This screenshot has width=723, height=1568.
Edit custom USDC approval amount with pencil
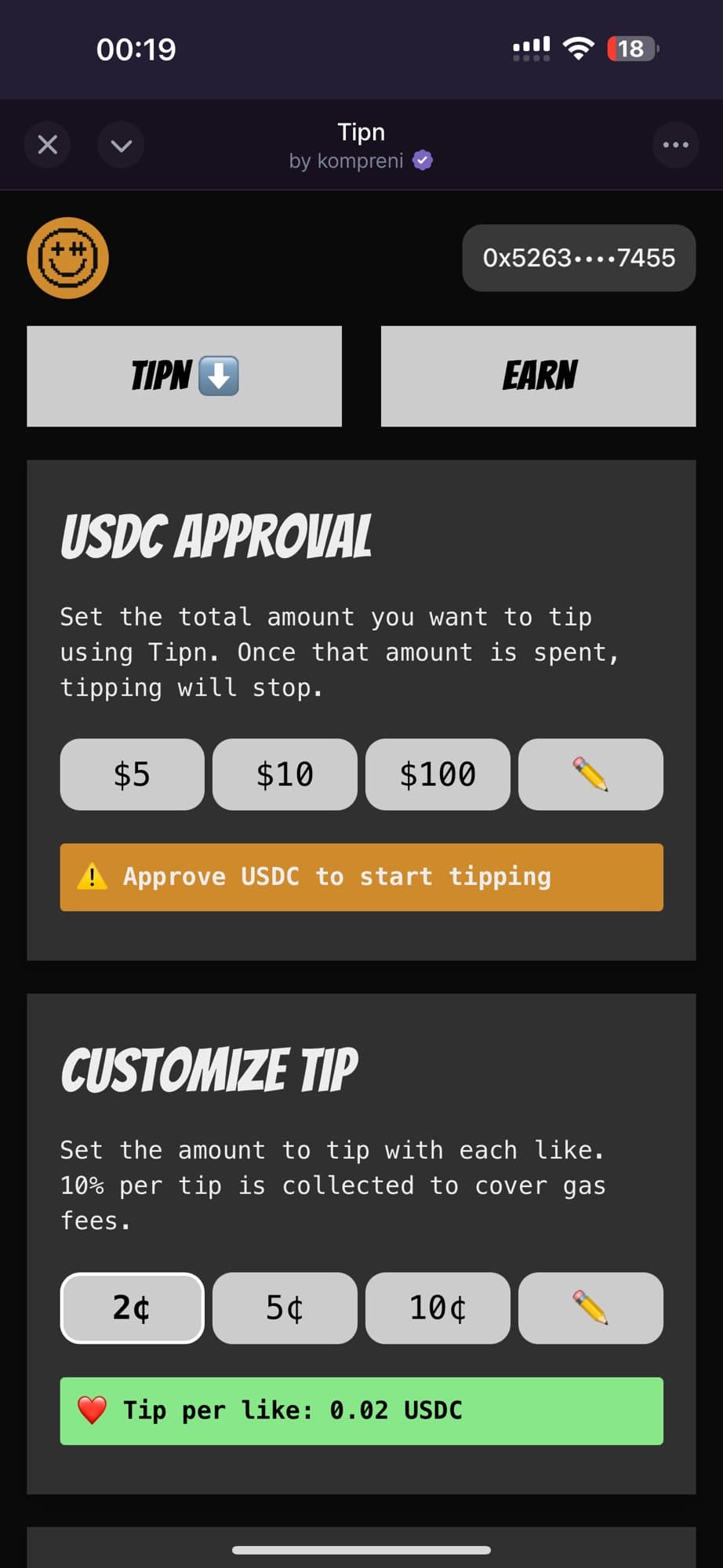tap(590, 775)
